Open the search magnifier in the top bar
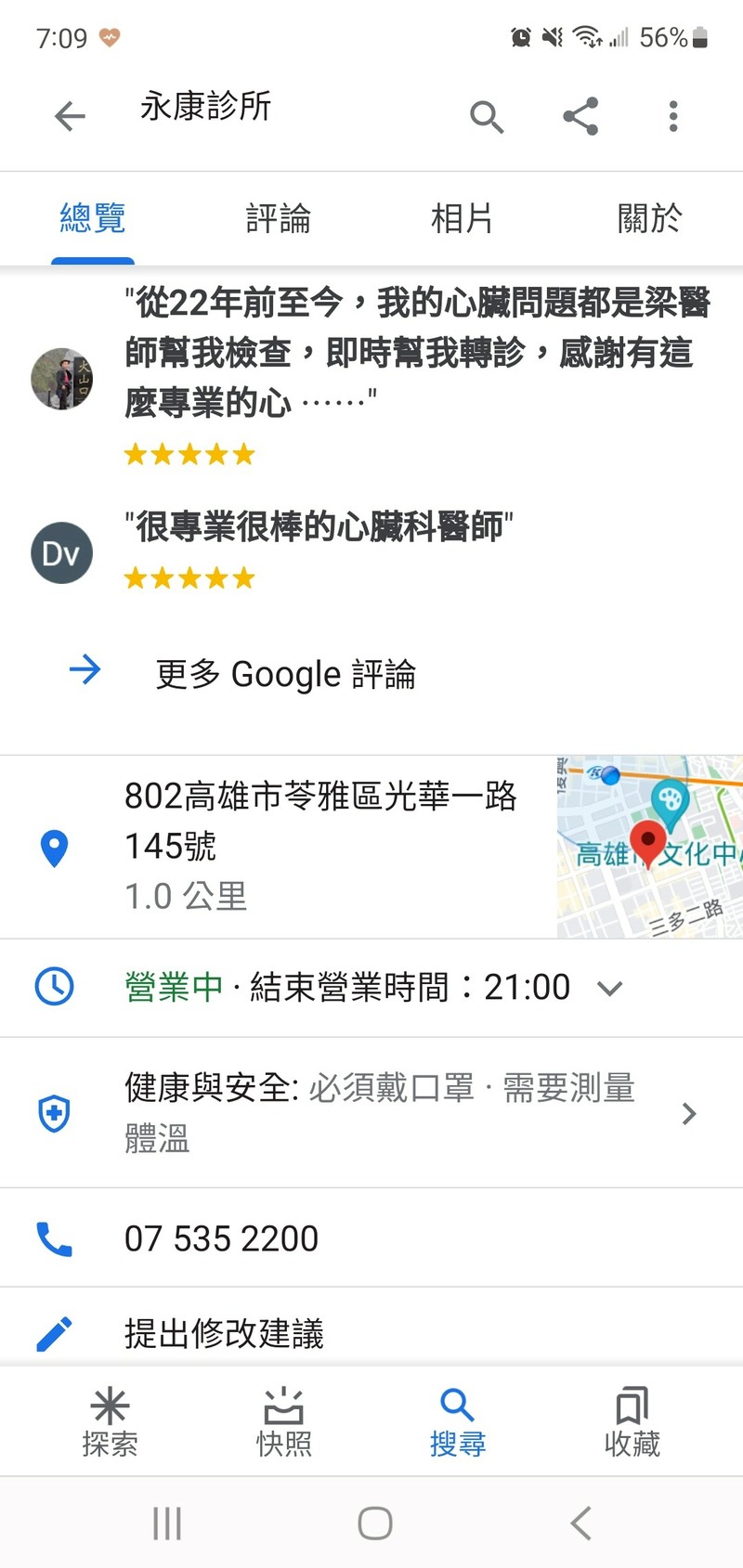 [486, 117]
